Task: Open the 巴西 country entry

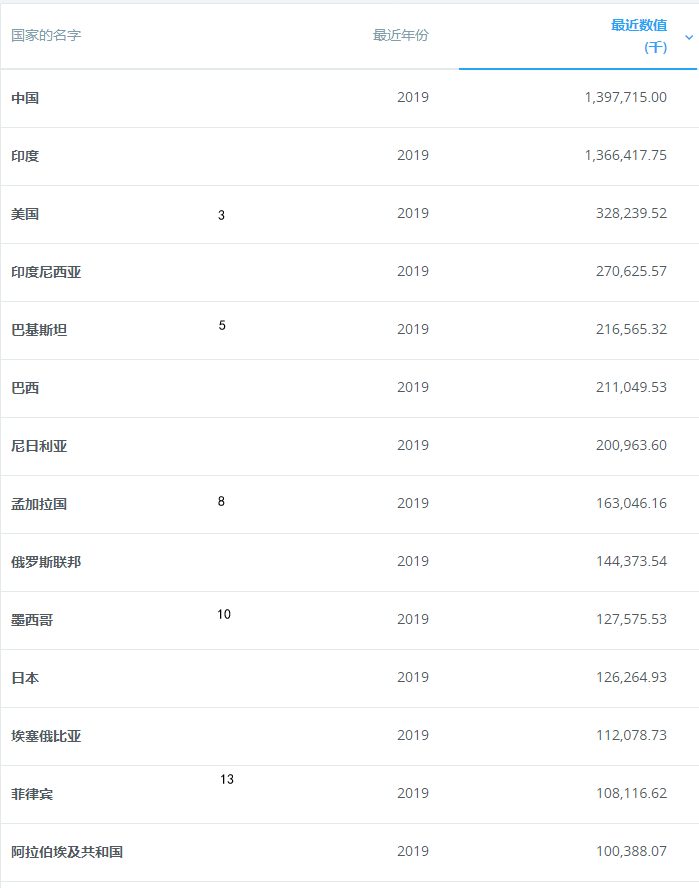Action: tap(25, 389)
